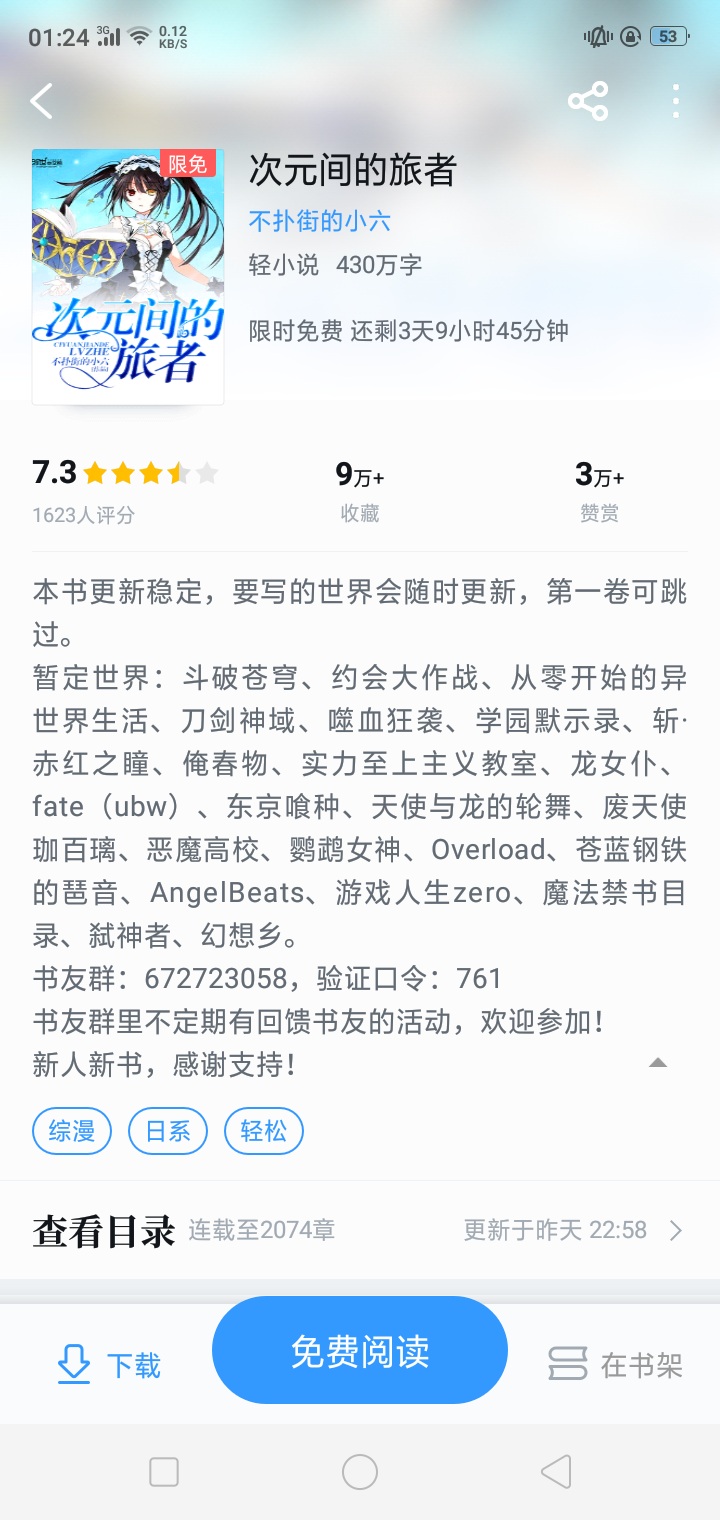Screen dimensions: 720x1520
Task: Go back using the top-left arrow
Action: click(x=41, y=101)
